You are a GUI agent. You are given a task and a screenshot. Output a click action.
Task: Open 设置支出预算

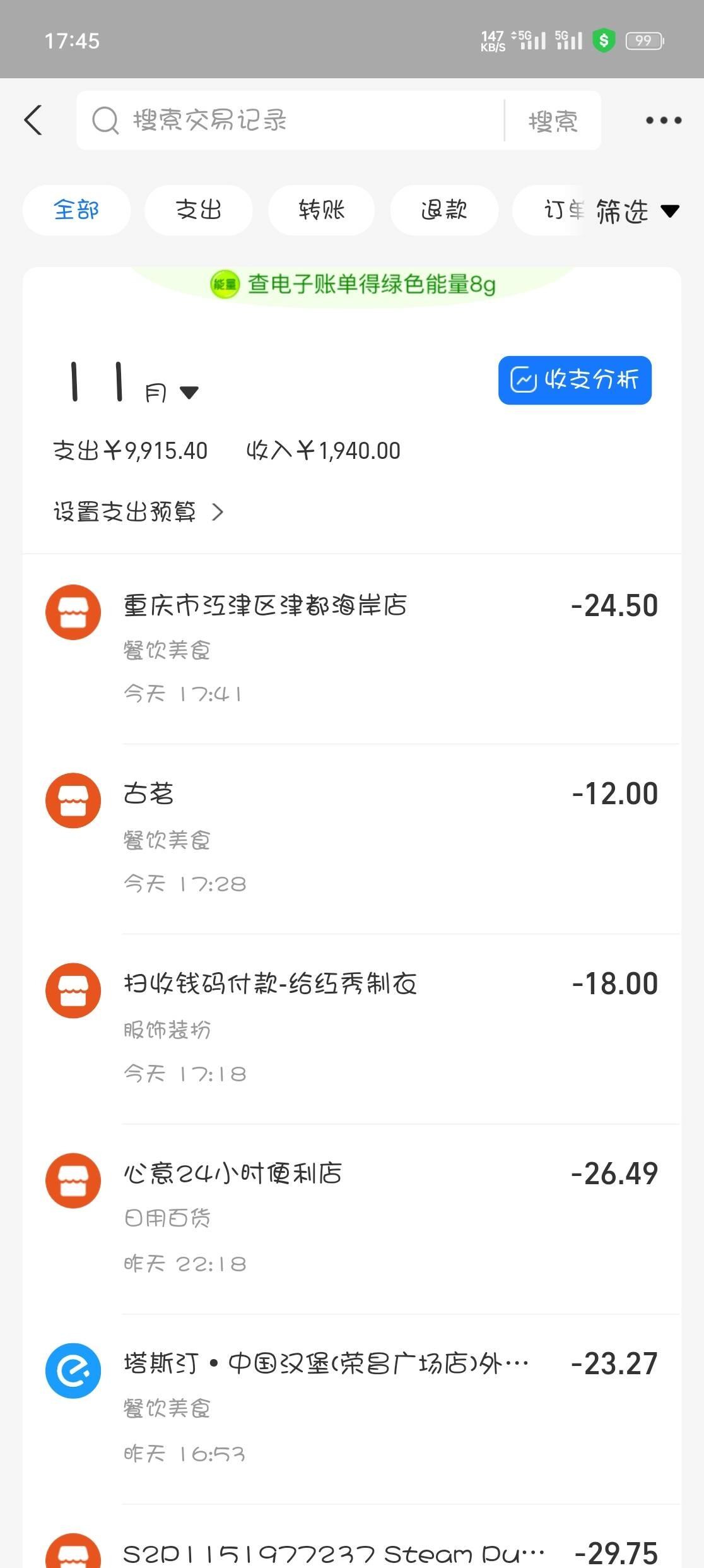click(139, 511)
